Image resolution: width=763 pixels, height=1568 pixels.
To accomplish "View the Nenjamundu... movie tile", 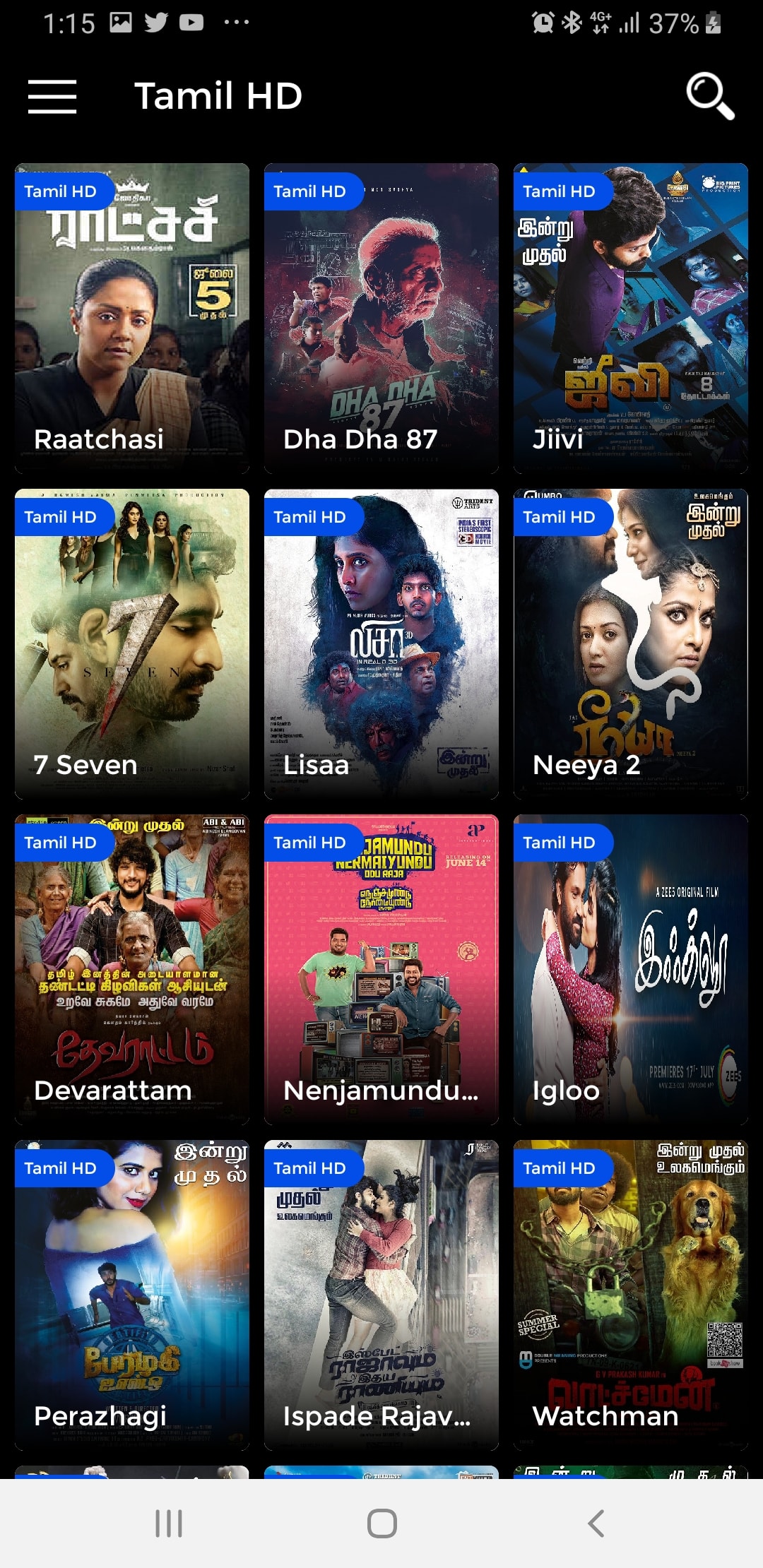I will [x=381, y=970].
